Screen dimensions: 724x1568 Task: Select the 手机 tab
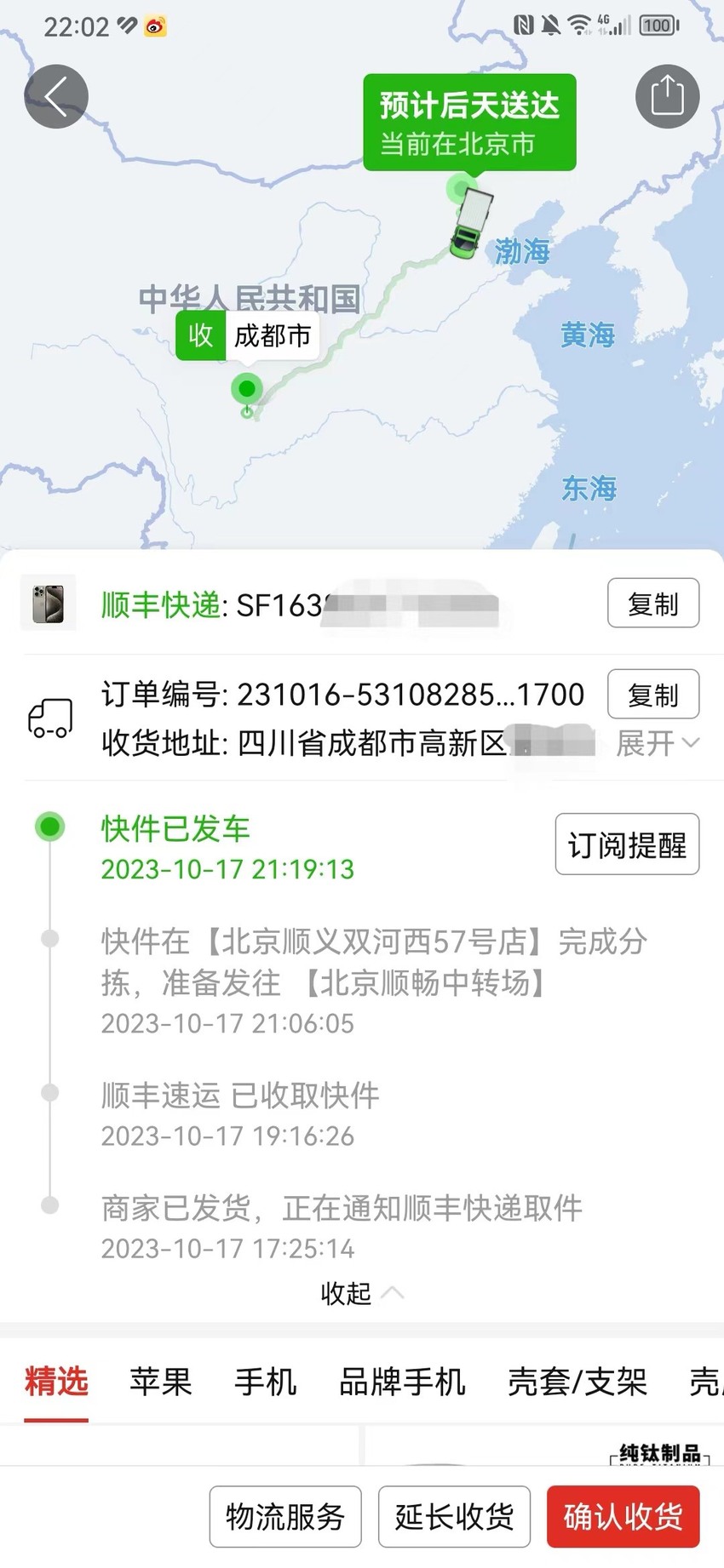pos(266,1381)
